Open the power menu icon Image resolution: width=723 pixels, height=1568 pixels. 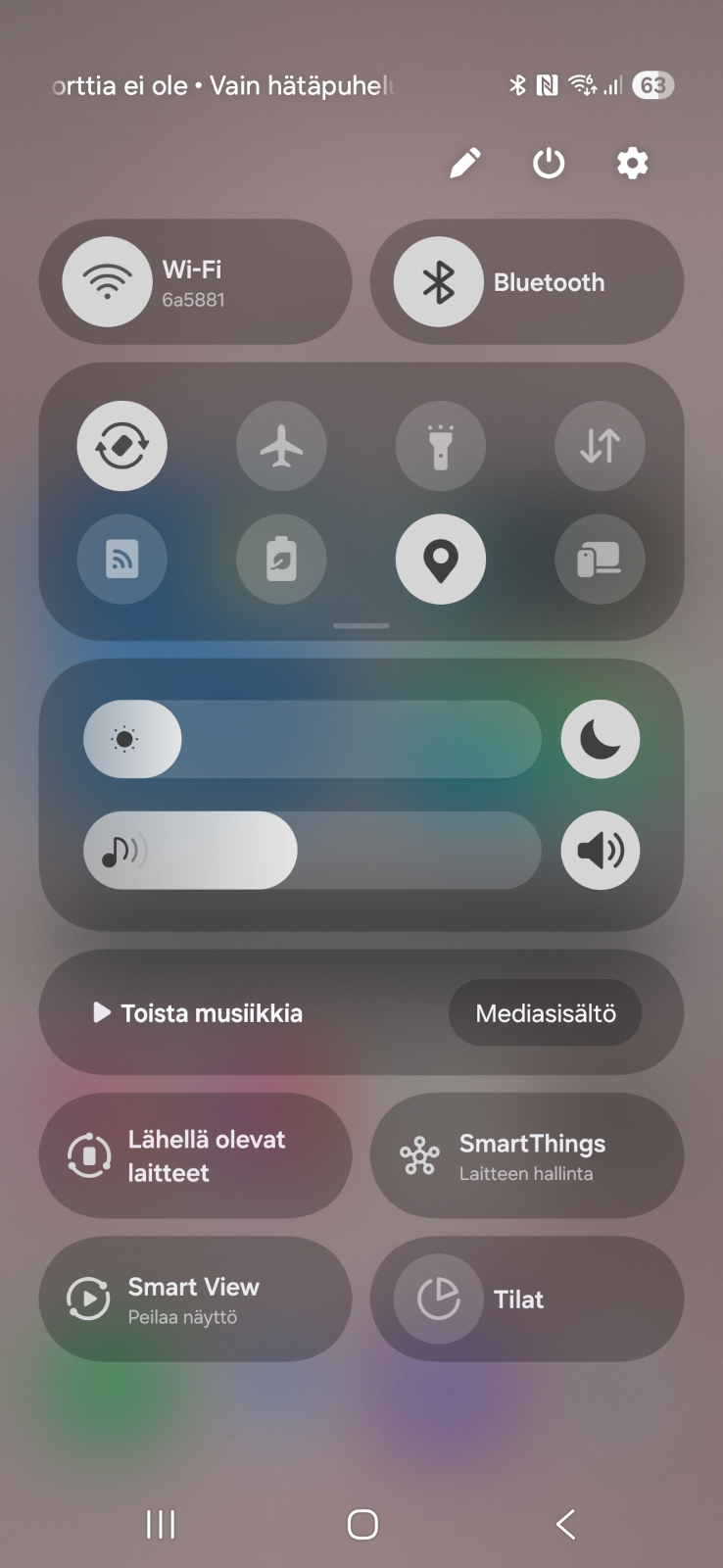[x=549, y=163]
